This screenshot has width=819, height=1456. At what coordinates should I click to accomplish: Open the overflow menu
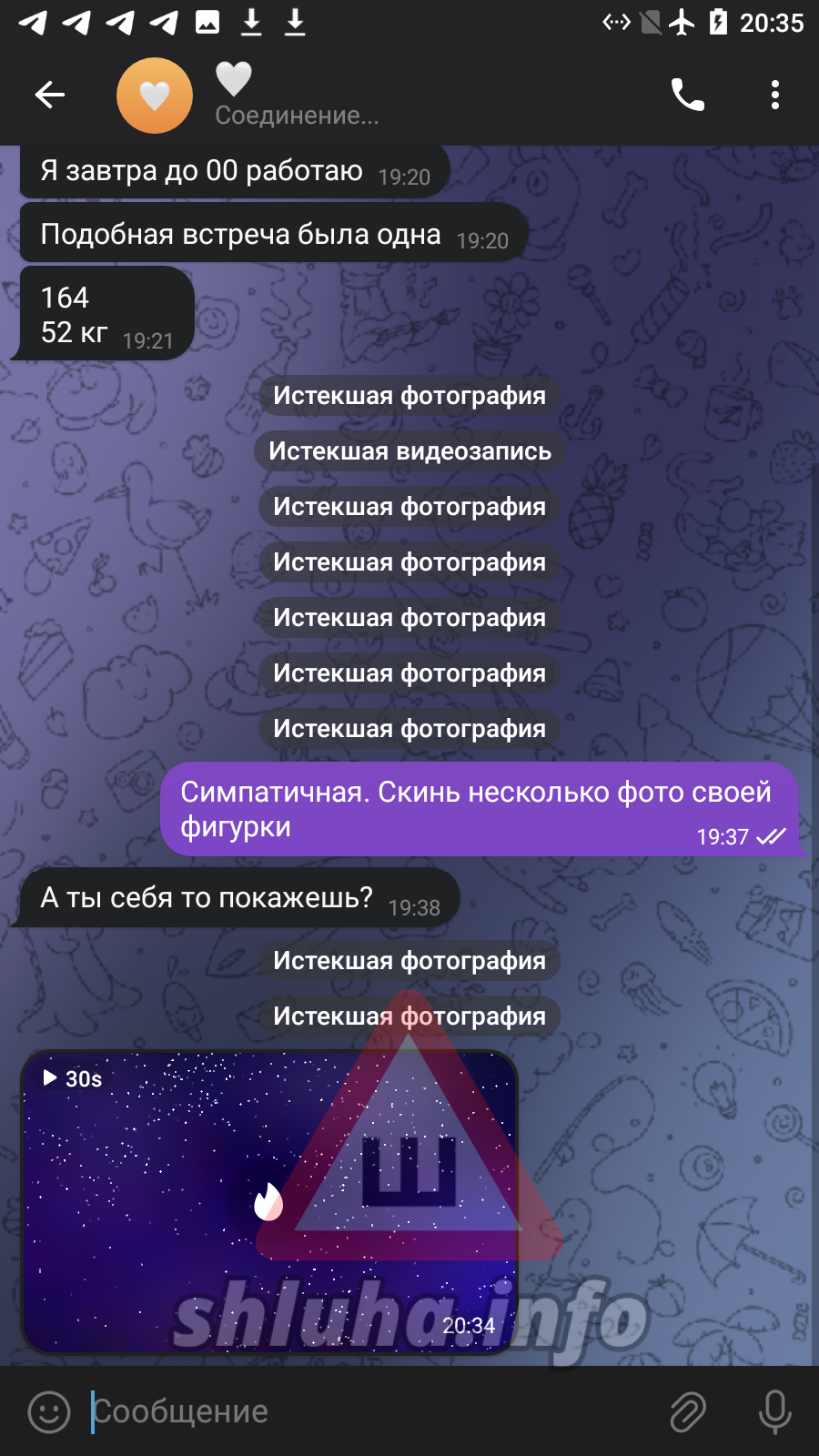(x=775, y=95)
